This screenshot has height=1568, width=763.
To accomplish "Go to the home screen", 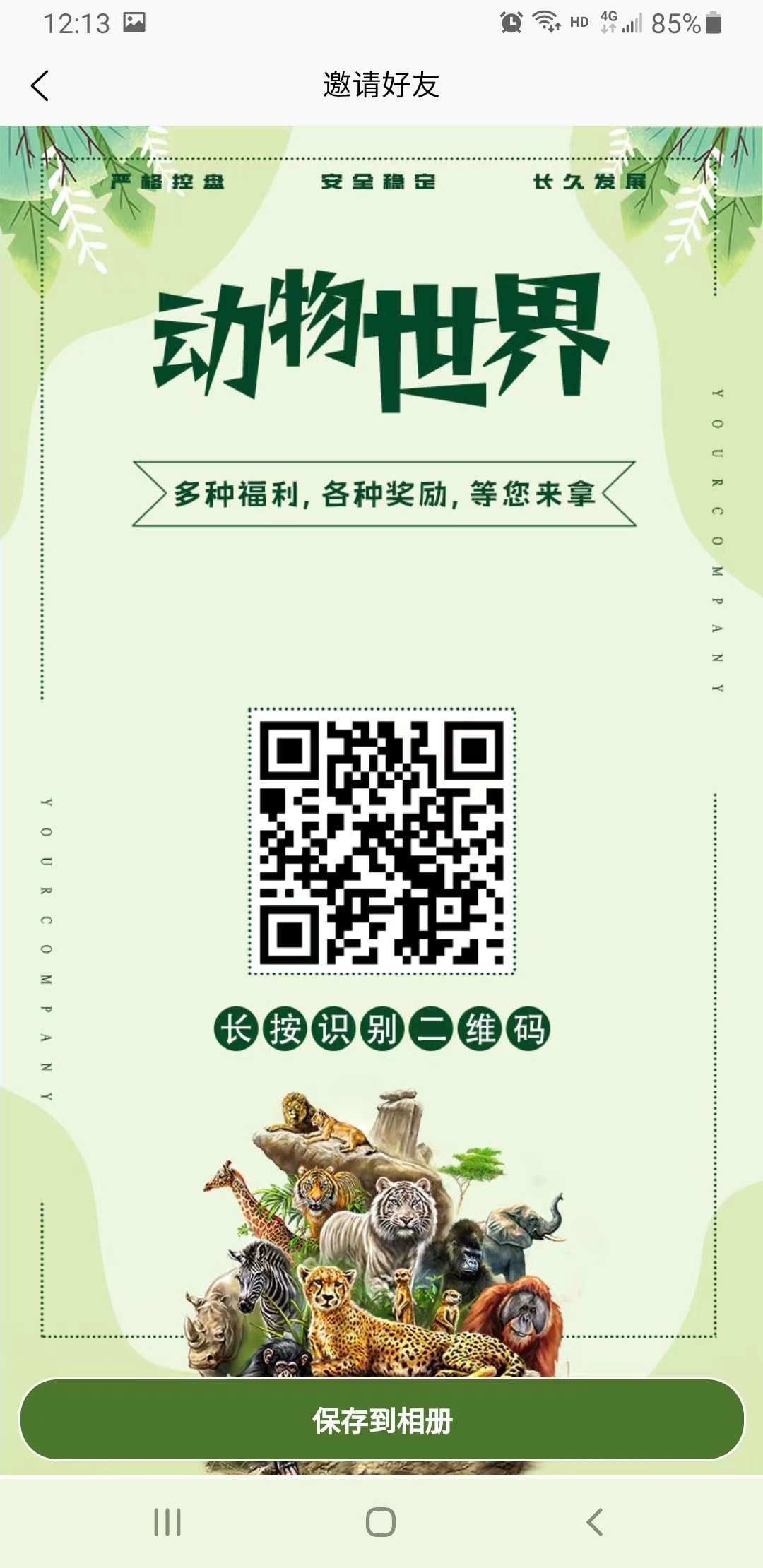I will point(381,1522).
